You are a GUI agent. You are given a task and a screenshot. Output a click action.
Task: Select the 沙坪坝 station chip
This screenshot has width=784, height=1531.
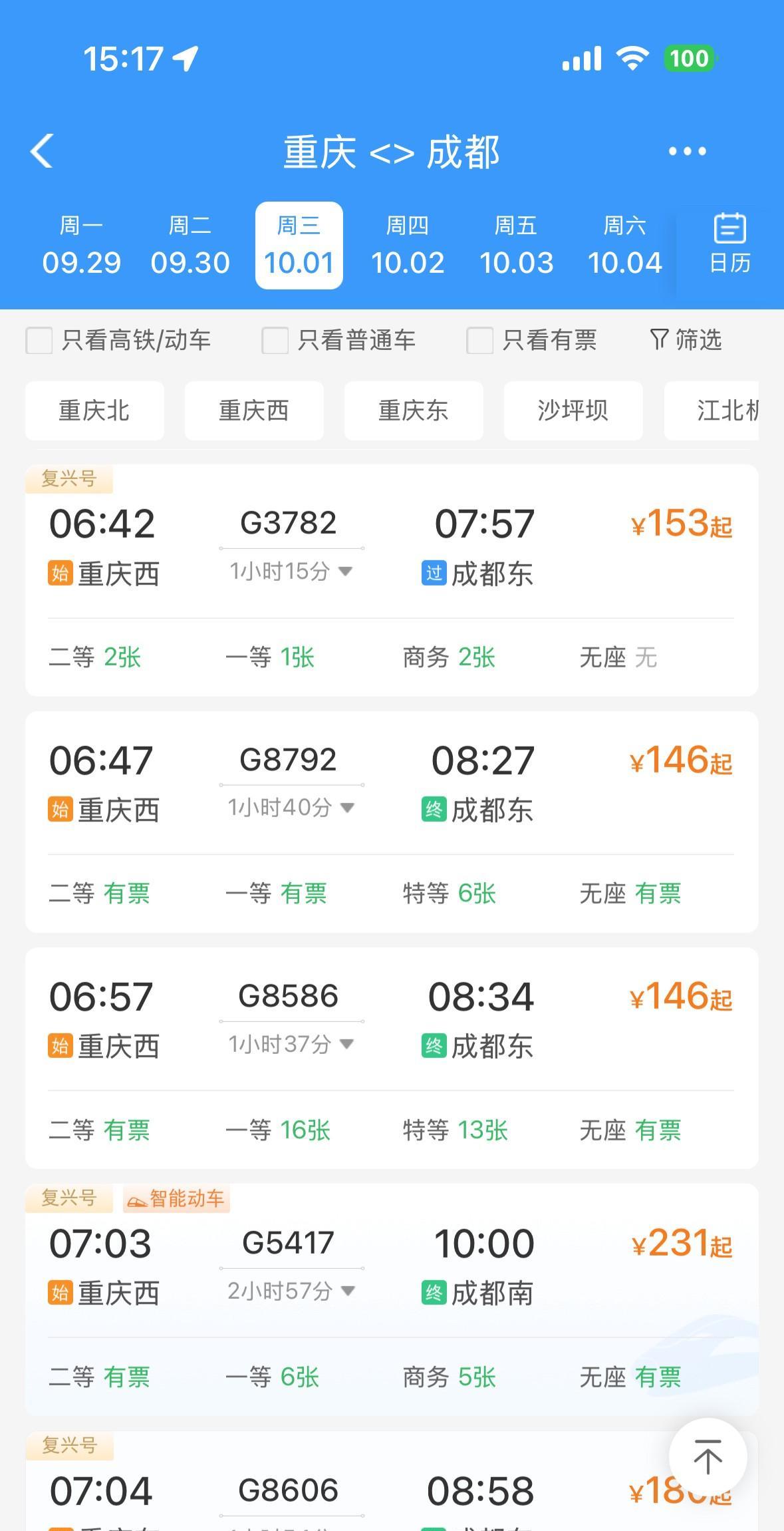coord(573,411)
